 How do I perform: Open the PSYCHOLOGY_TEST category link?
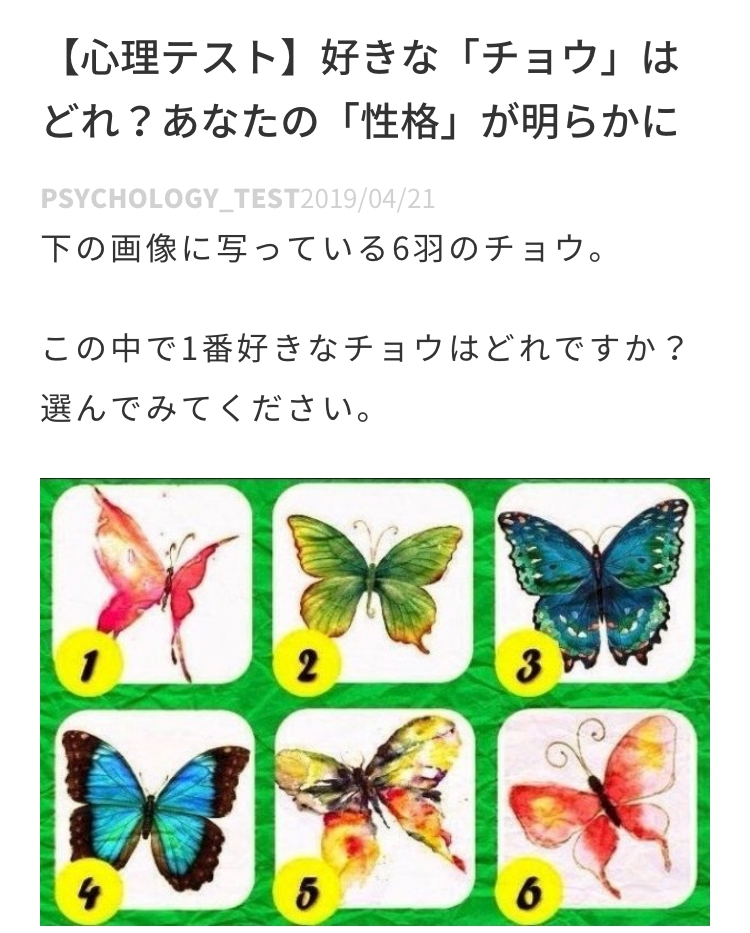tap(170, 198)
